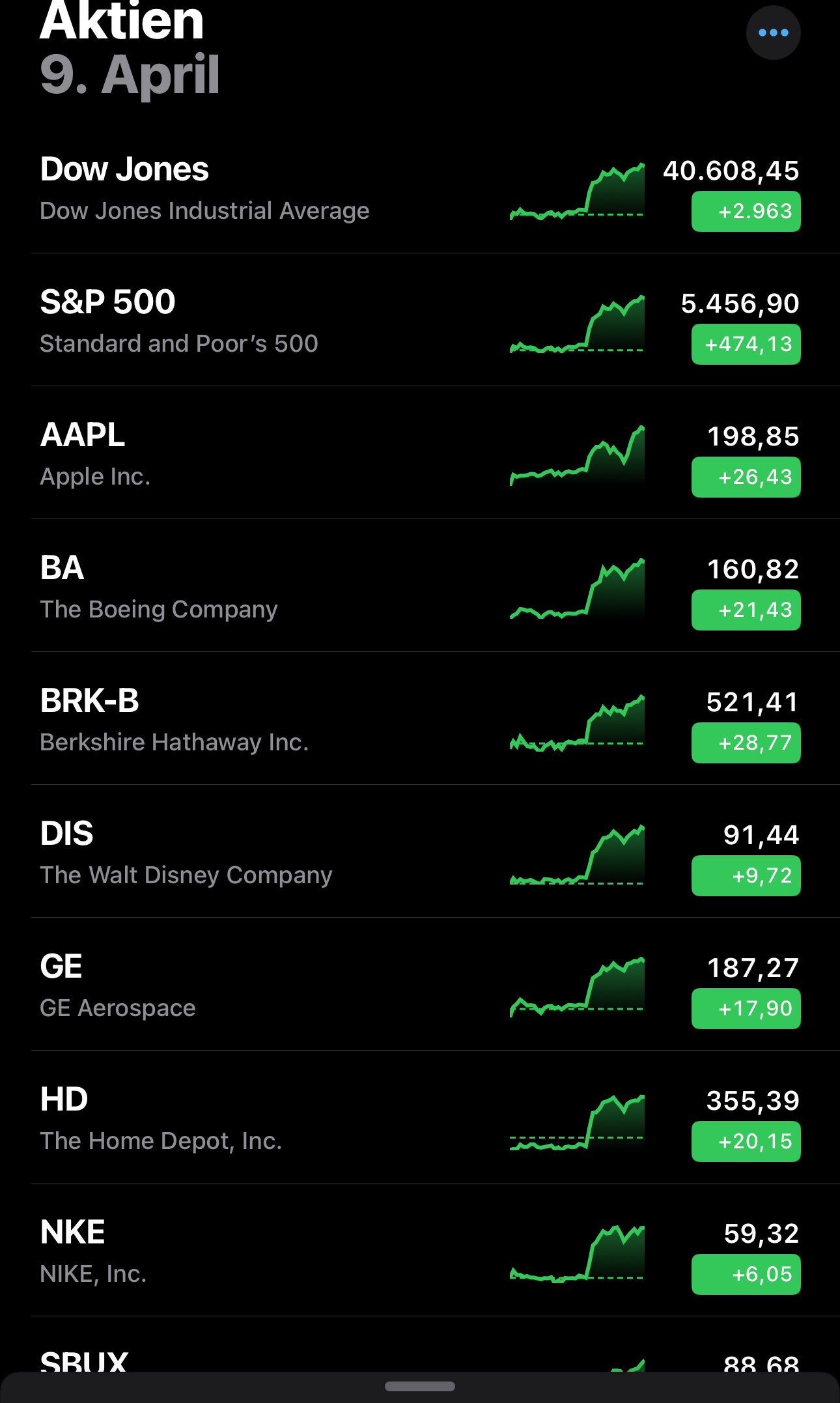
Task: Open Apple Inc. stock details
Action: (x=260, y=454)
